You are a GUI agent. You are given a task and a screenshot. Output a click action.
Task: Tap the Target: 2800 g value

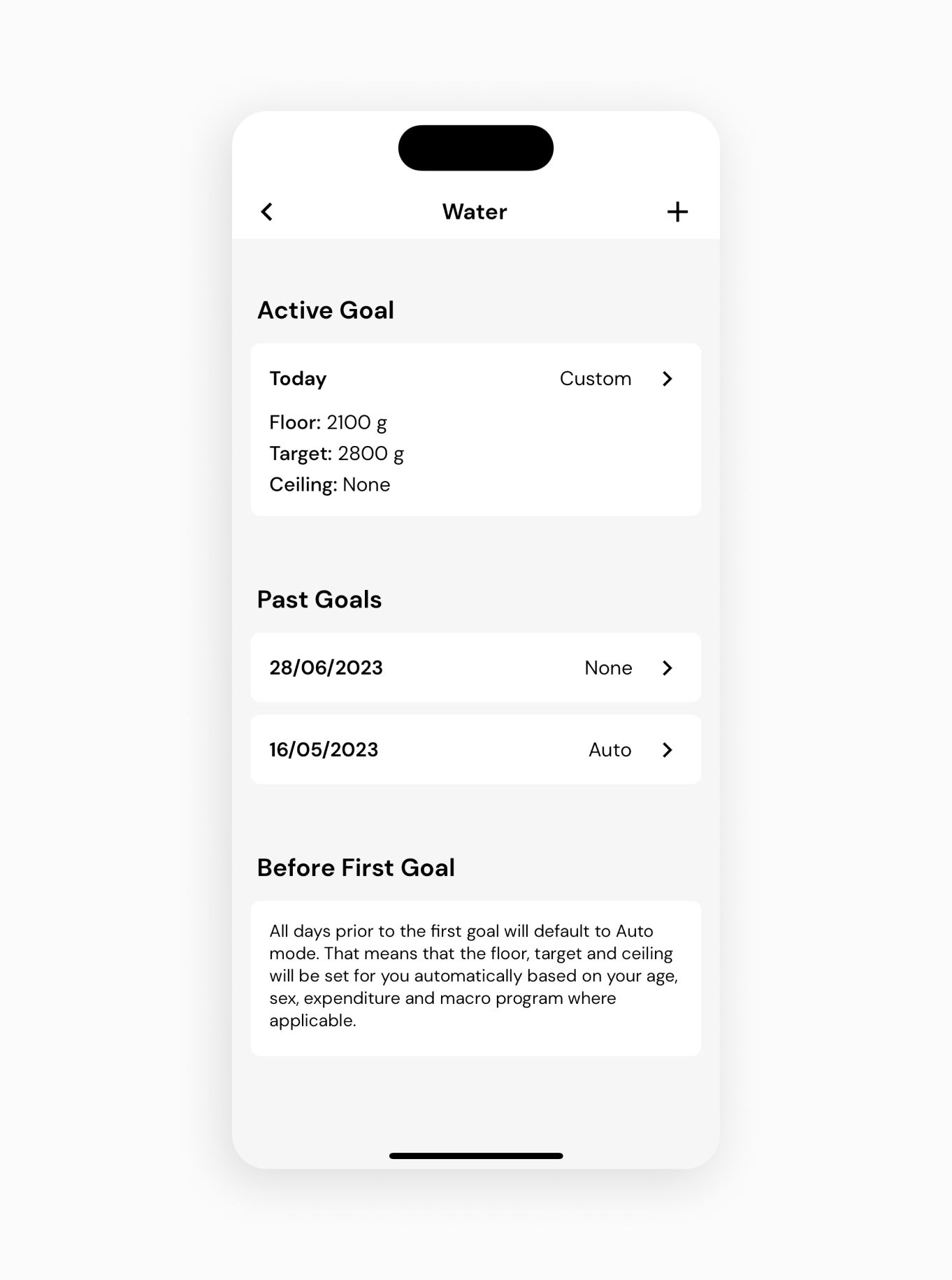point(337,453)
